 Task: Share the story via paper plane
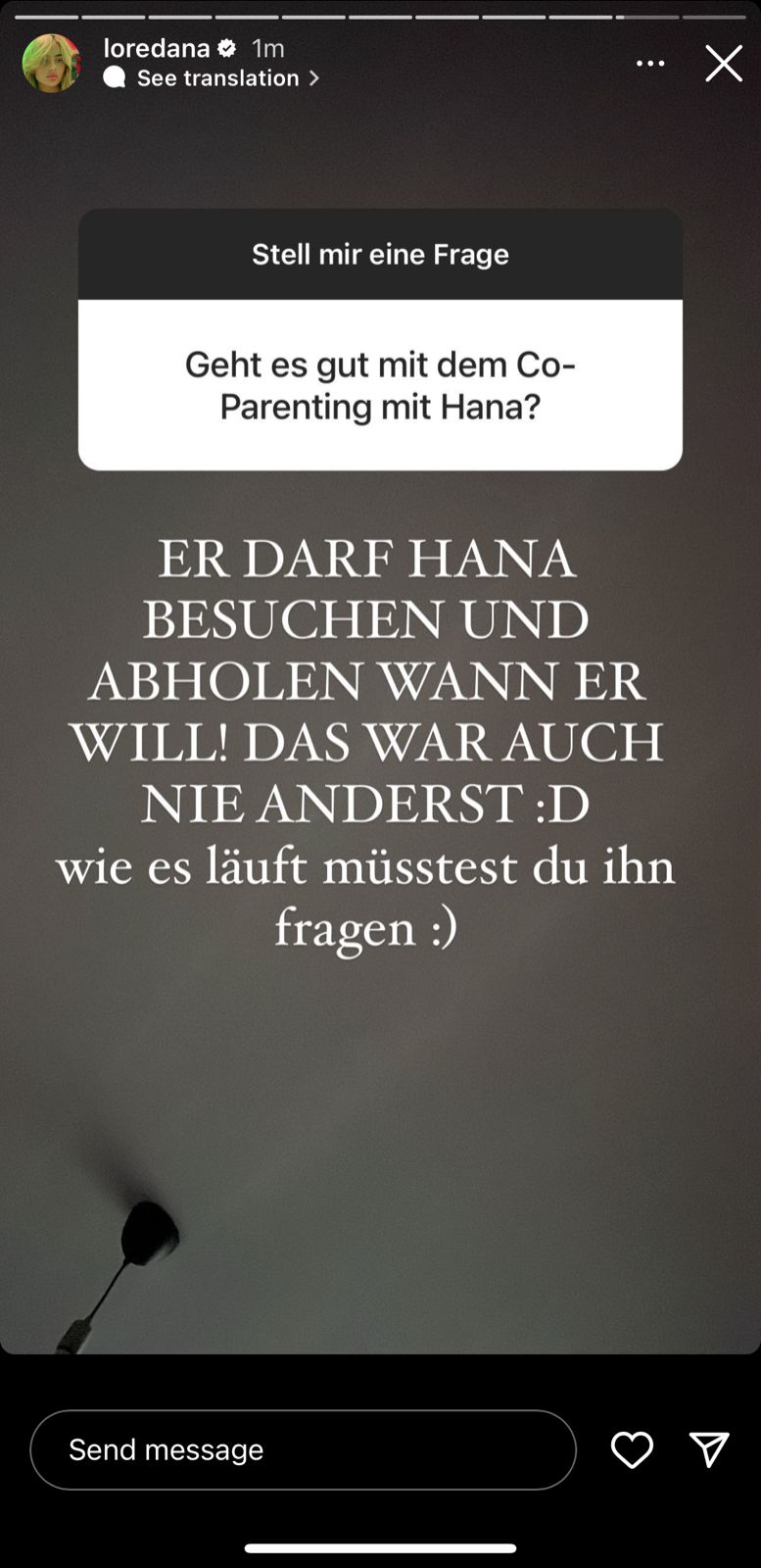(709, 1449)
